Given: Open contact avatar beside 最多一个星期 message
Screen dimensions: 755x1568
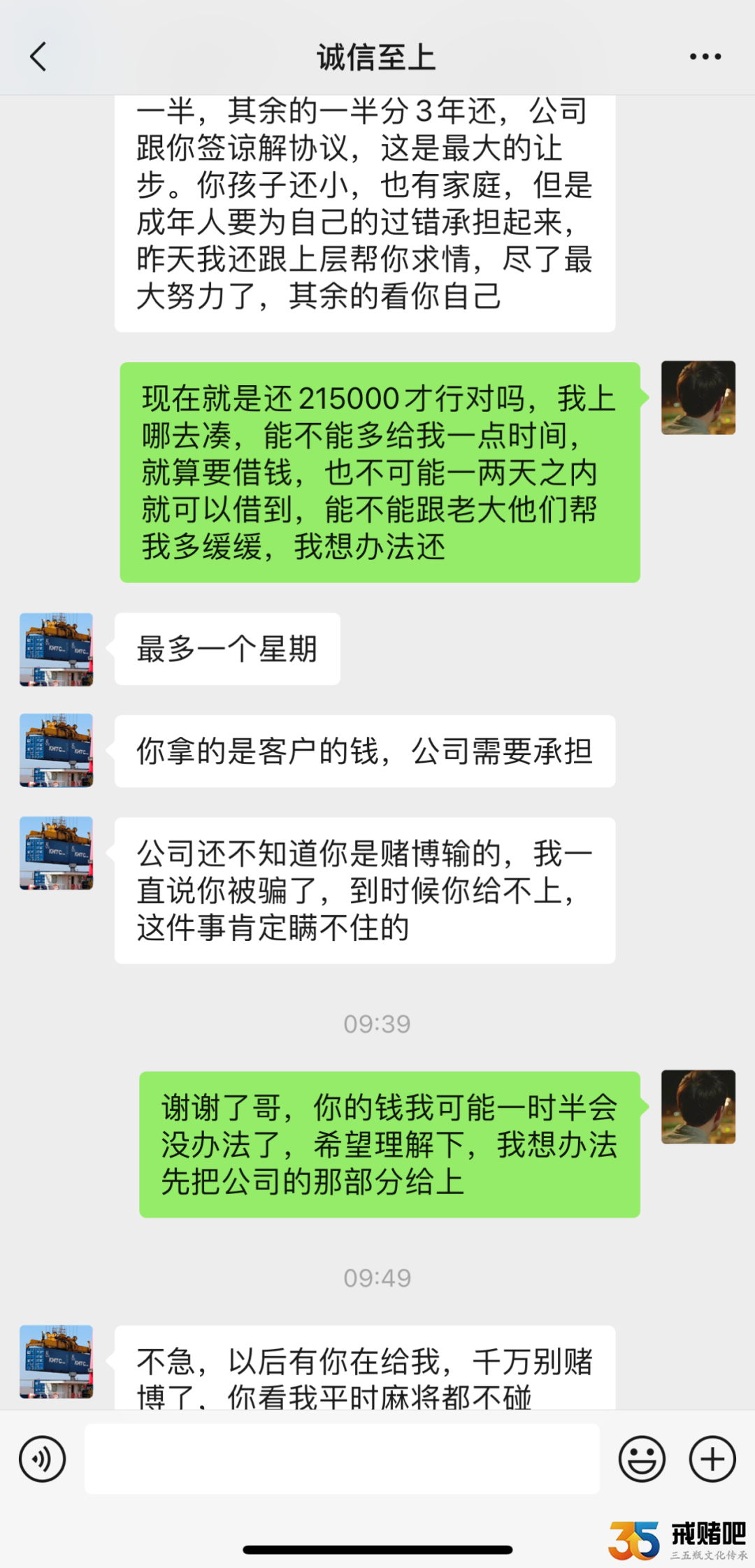Looking at the screenshot, I should [x=56, y=649].
